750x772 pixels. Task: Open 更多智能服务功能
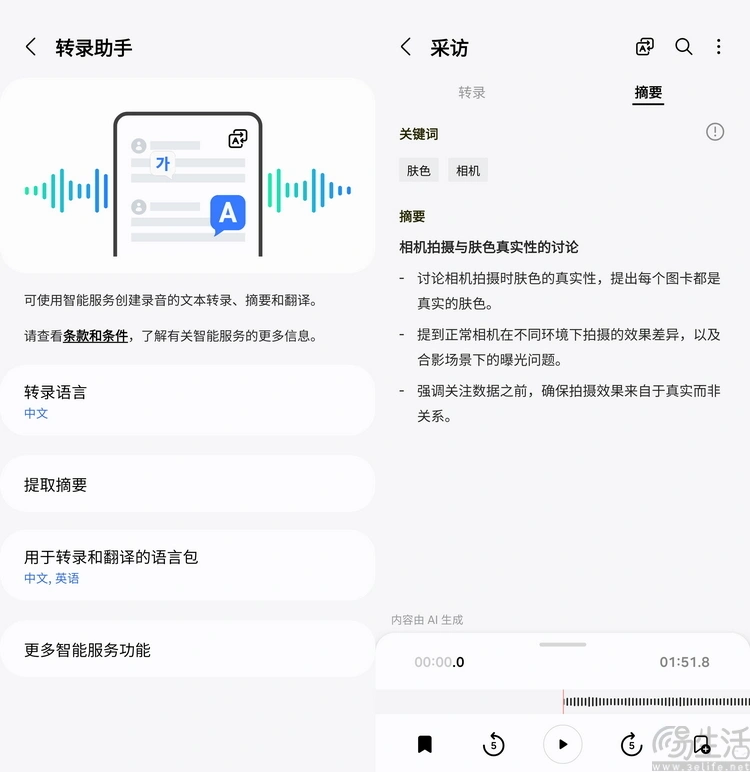[187, 650]
